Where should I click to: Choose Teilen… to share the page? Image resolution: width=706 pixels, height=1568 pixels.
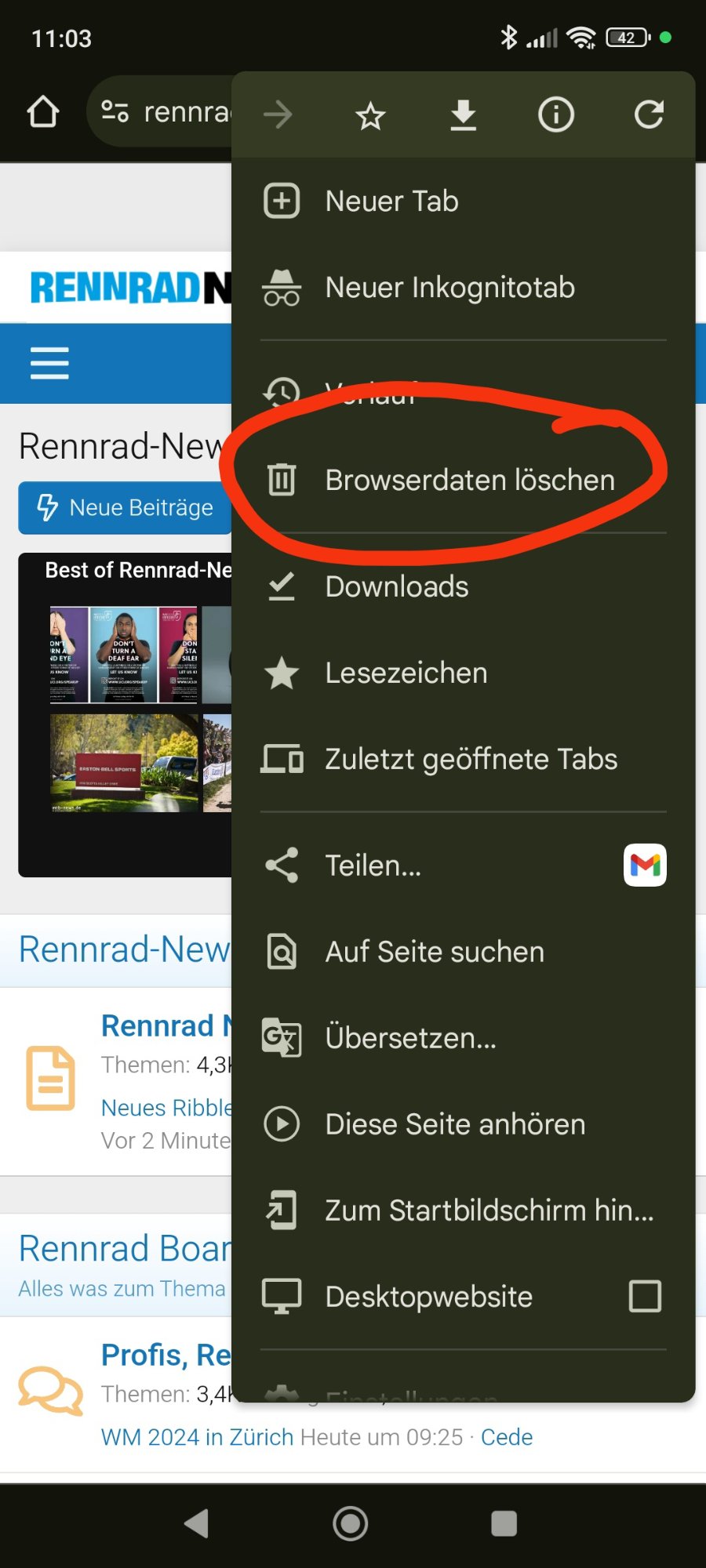pos(373,866)
